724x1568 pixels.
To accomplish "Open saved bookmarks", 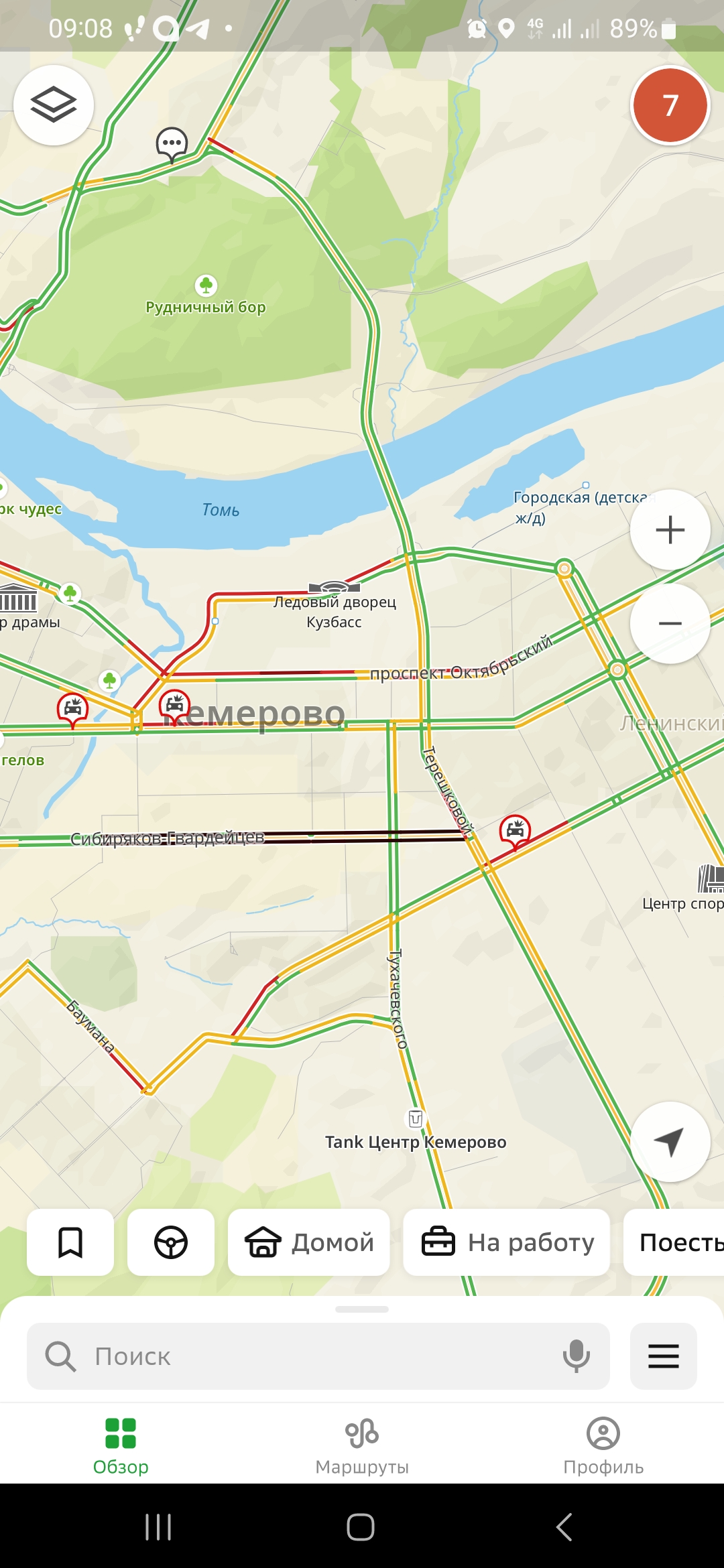I will (70, 1242).
